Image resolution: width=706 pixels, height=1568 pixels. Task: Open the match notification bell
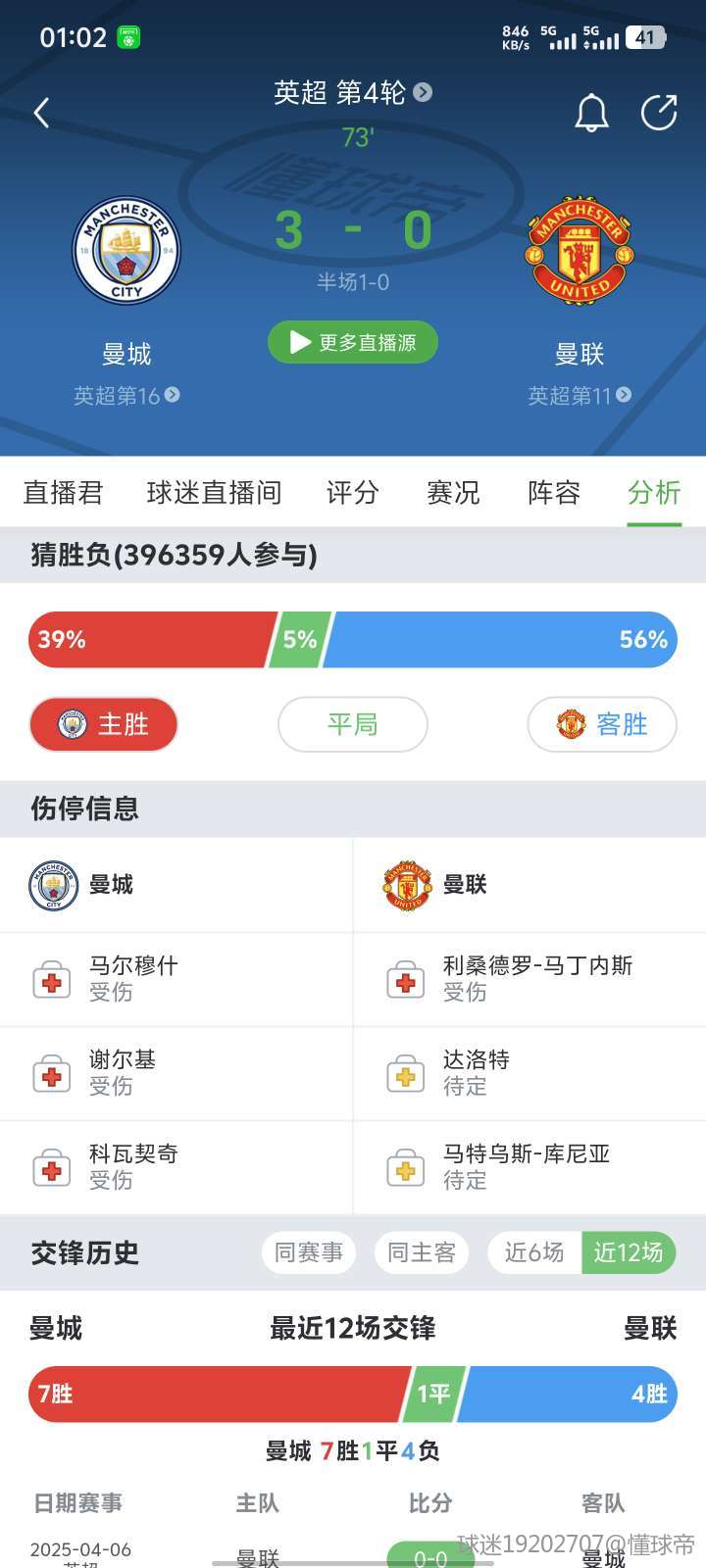590,113
